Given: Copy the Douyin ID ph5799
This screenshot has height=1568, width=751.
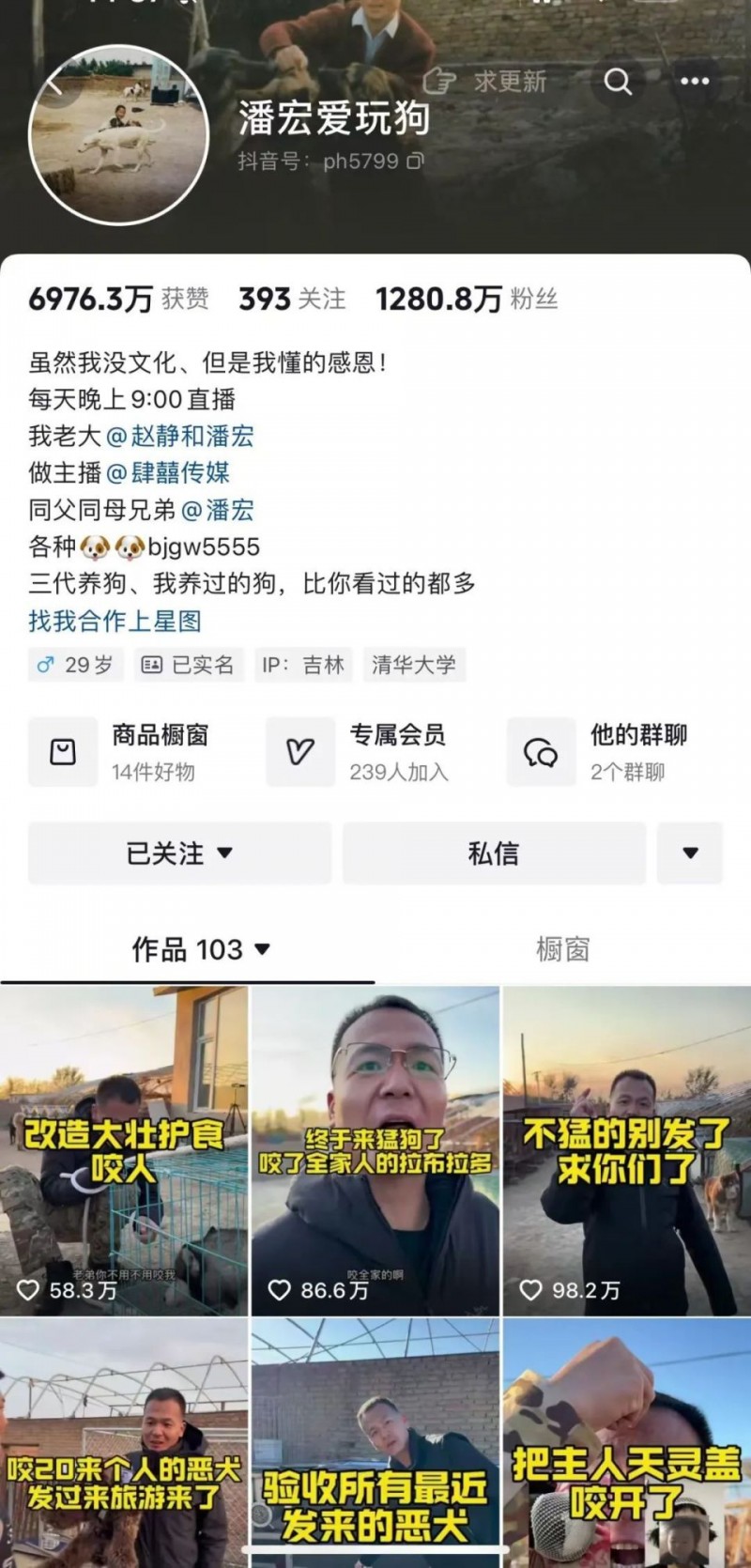Looking at the screenshot, I should (x=412, y=162).
